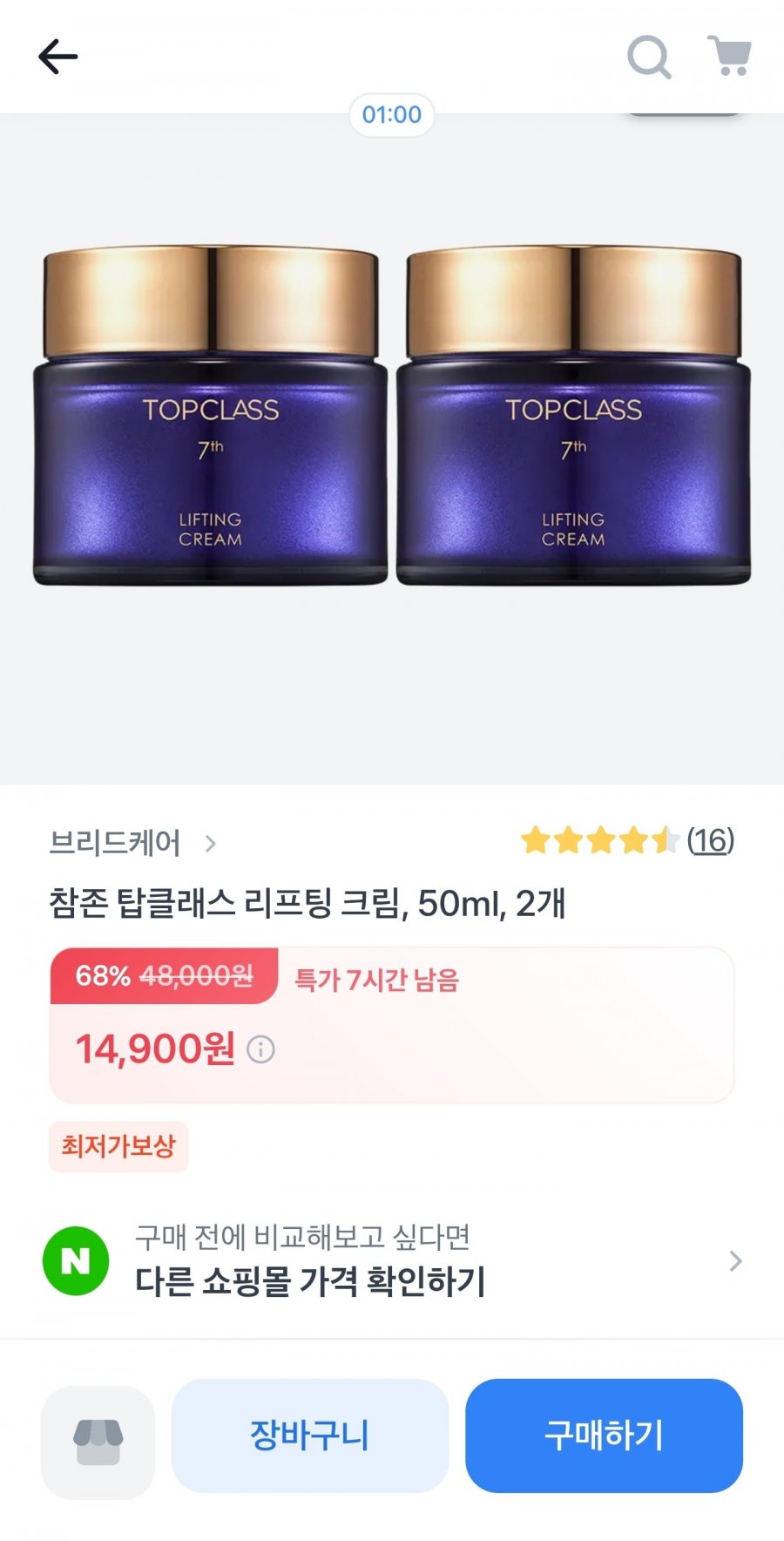Go back with the arrow icon

[58, 58]
